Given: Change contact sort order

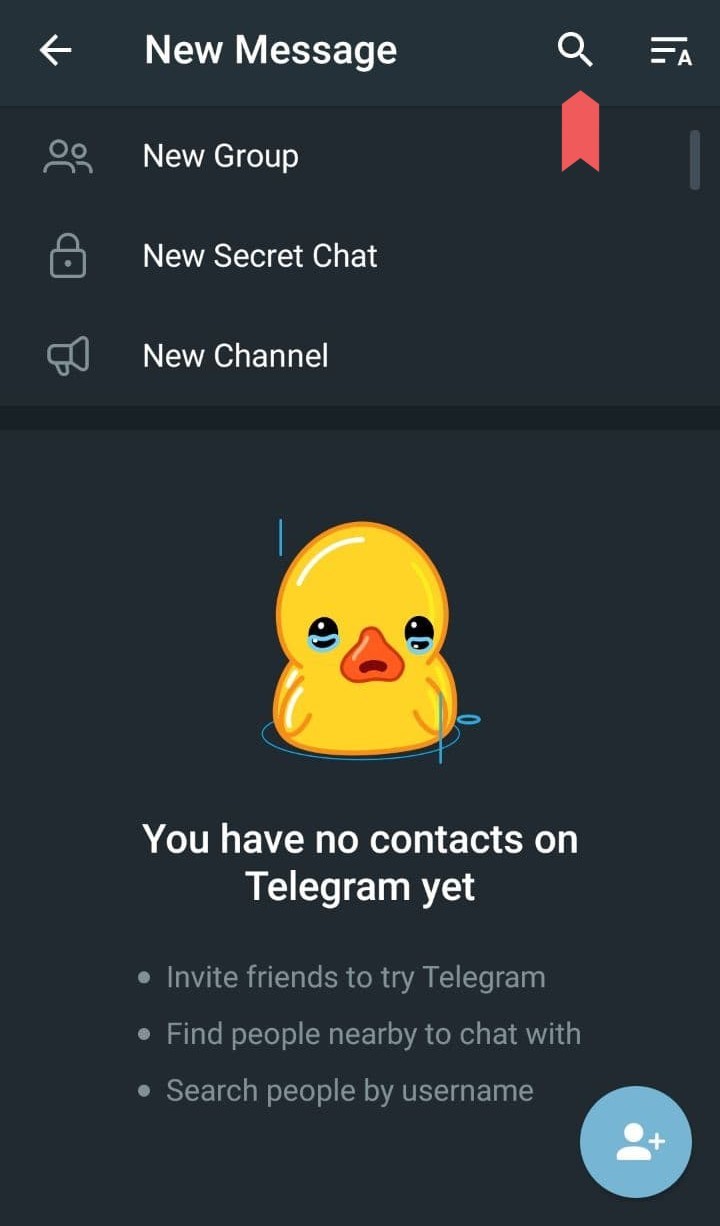Looking at the screenshot, I should [x=670, y=50].
